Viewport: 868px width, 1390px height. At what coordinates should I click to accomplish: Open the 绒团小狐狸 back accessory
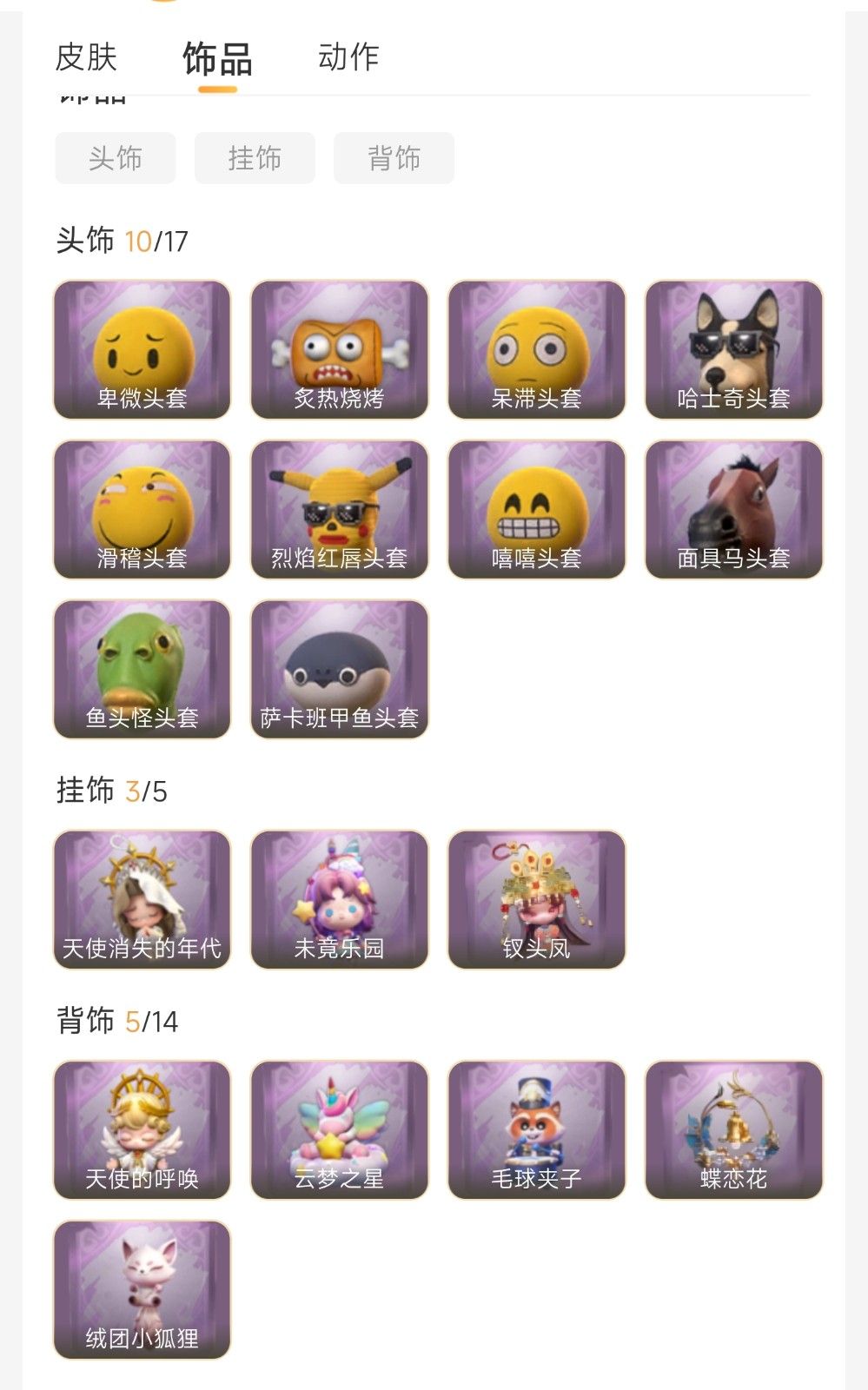click(x=142, y=1289)
